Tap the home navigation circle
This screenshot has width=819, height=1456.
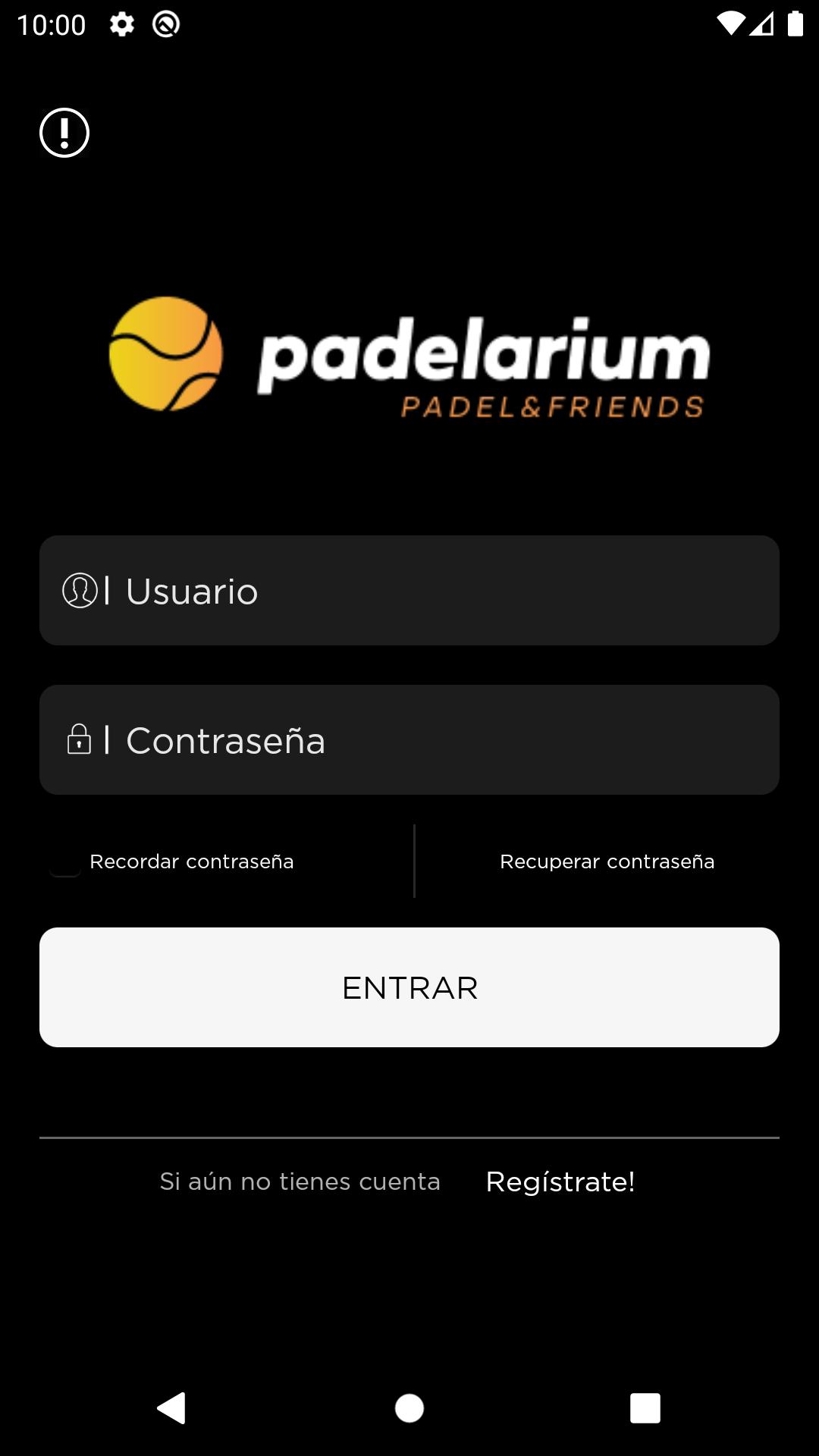[409, 1408]
